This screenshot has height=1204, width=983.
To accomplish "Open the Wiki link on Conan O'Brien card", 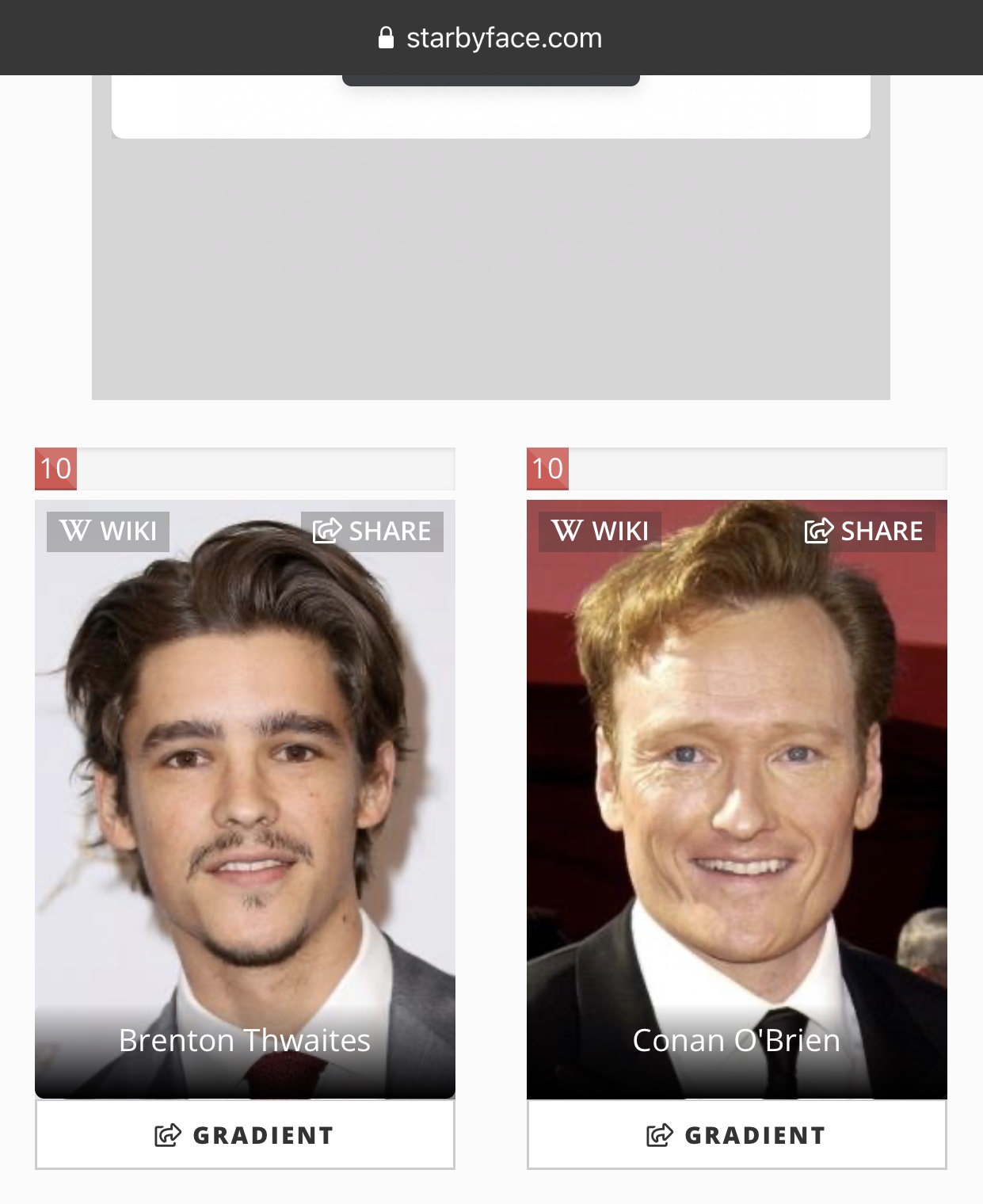I will pyautogui.click(x=600, y=531).
